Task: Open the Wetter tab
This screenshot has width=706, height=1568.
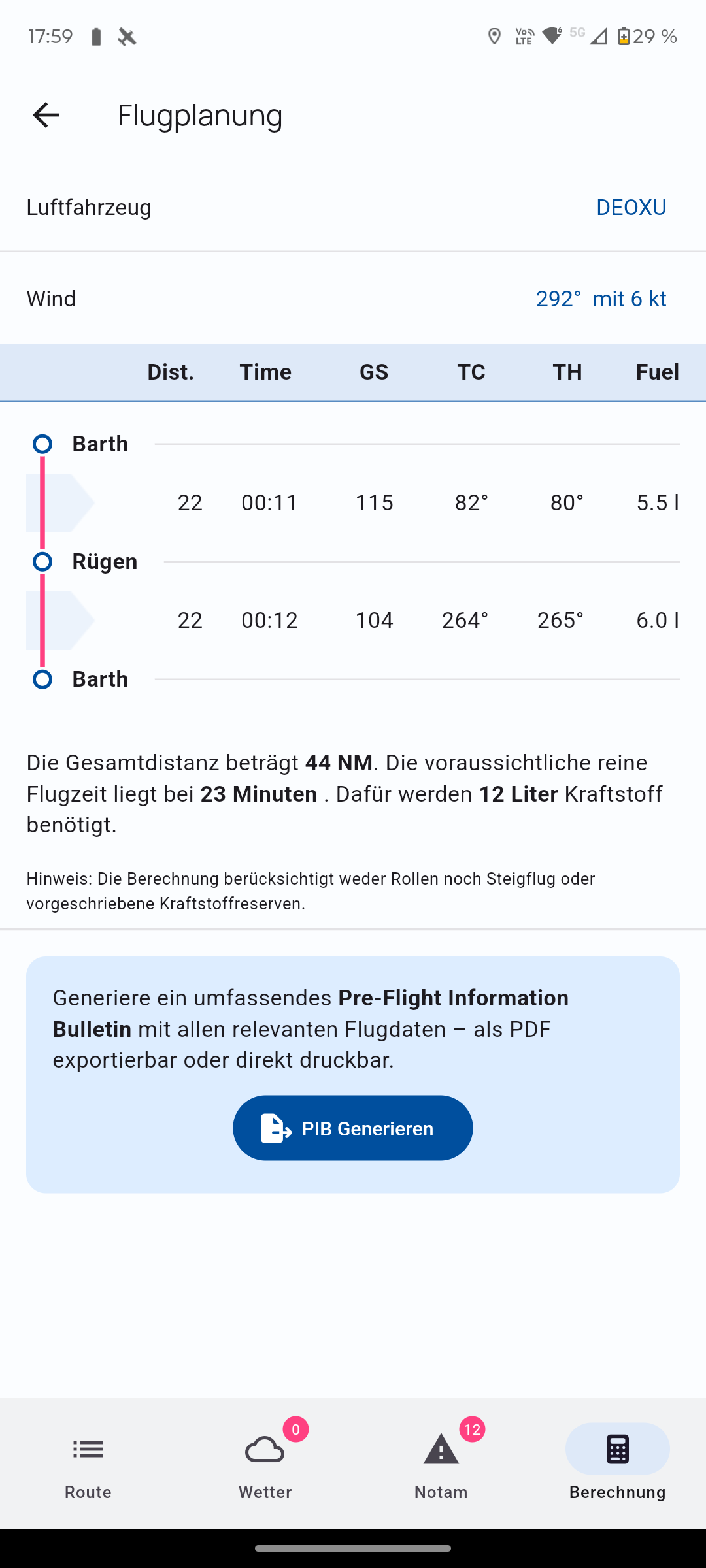Action: (265, 1463)
